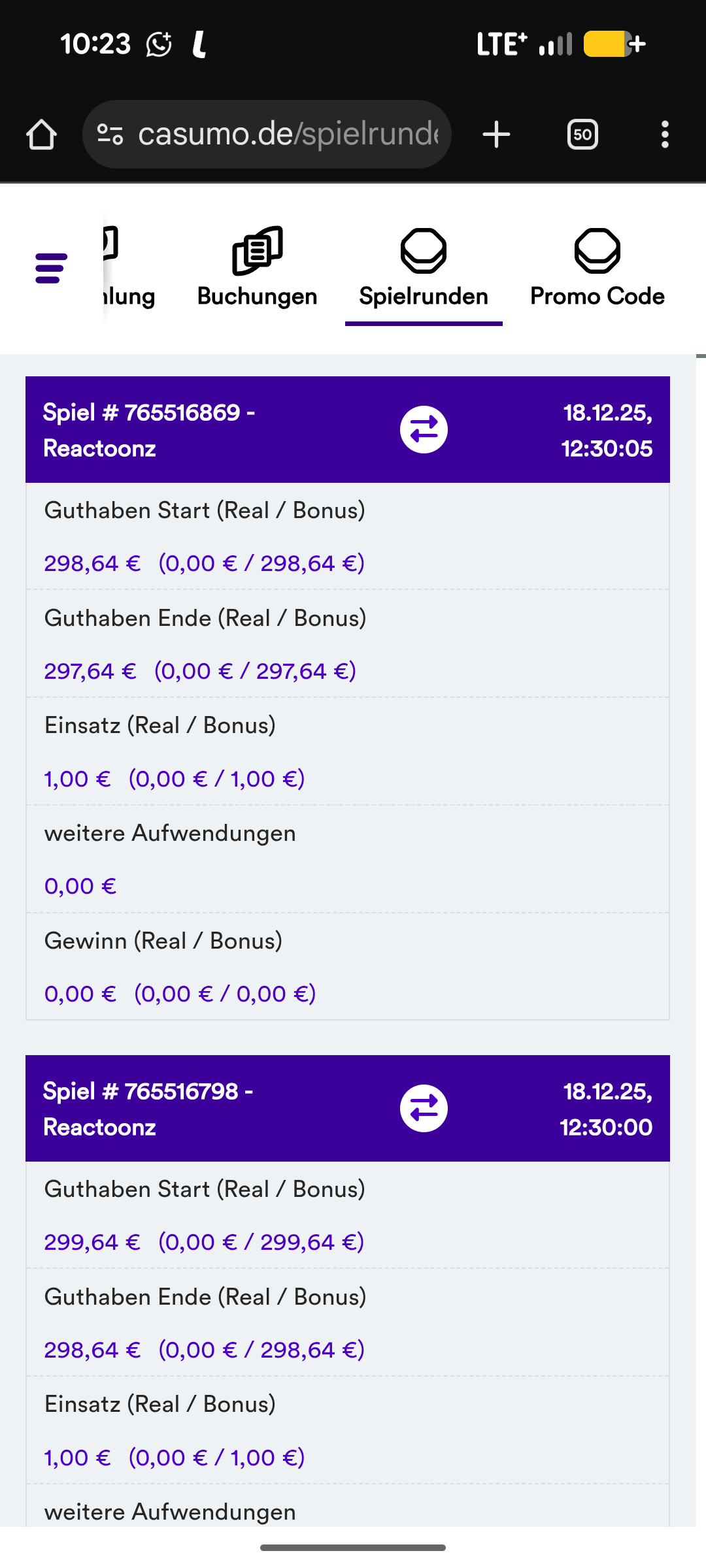View site info icon in address bar
Screen dimensions: 706x1568
(110, 135)
